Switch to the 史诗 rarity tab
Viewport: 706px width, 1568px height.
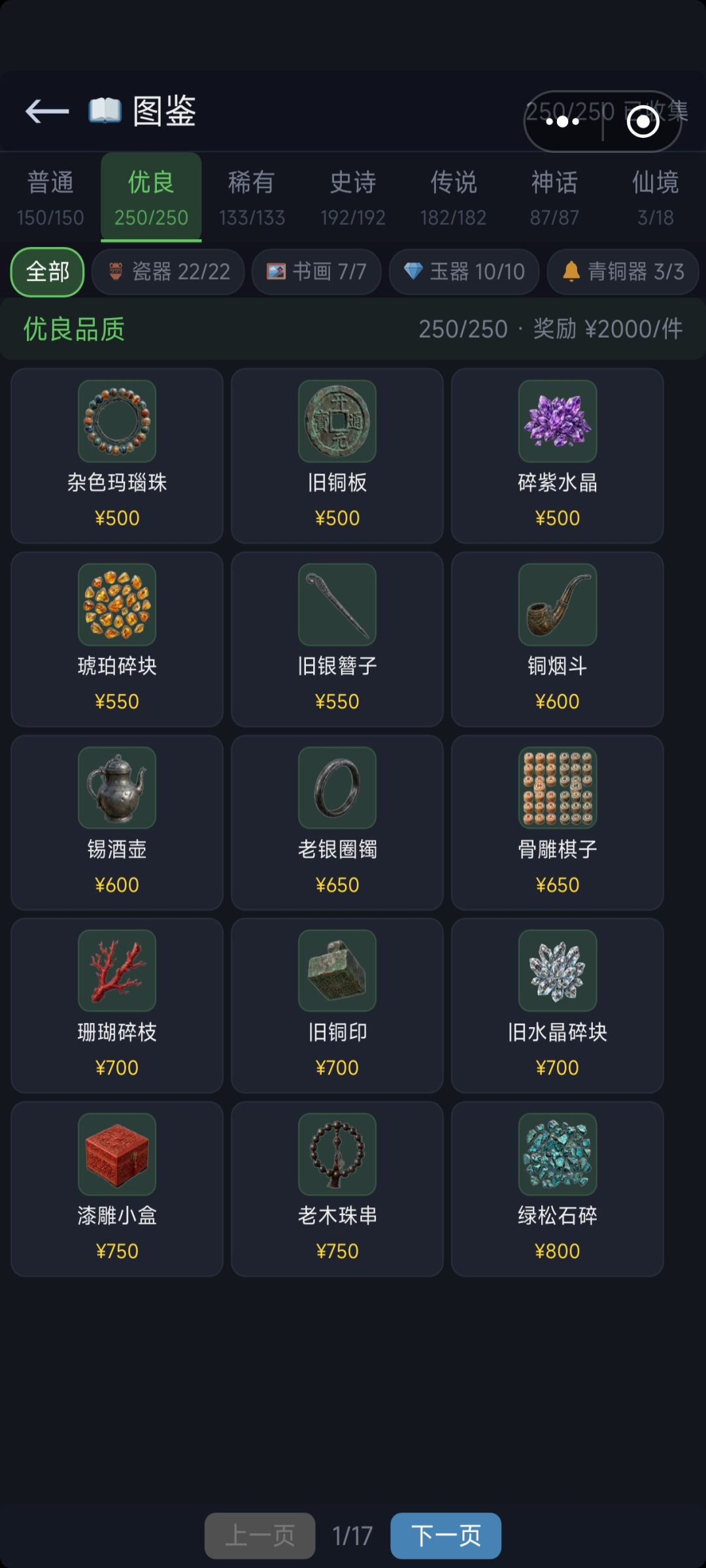click(352, 196)
